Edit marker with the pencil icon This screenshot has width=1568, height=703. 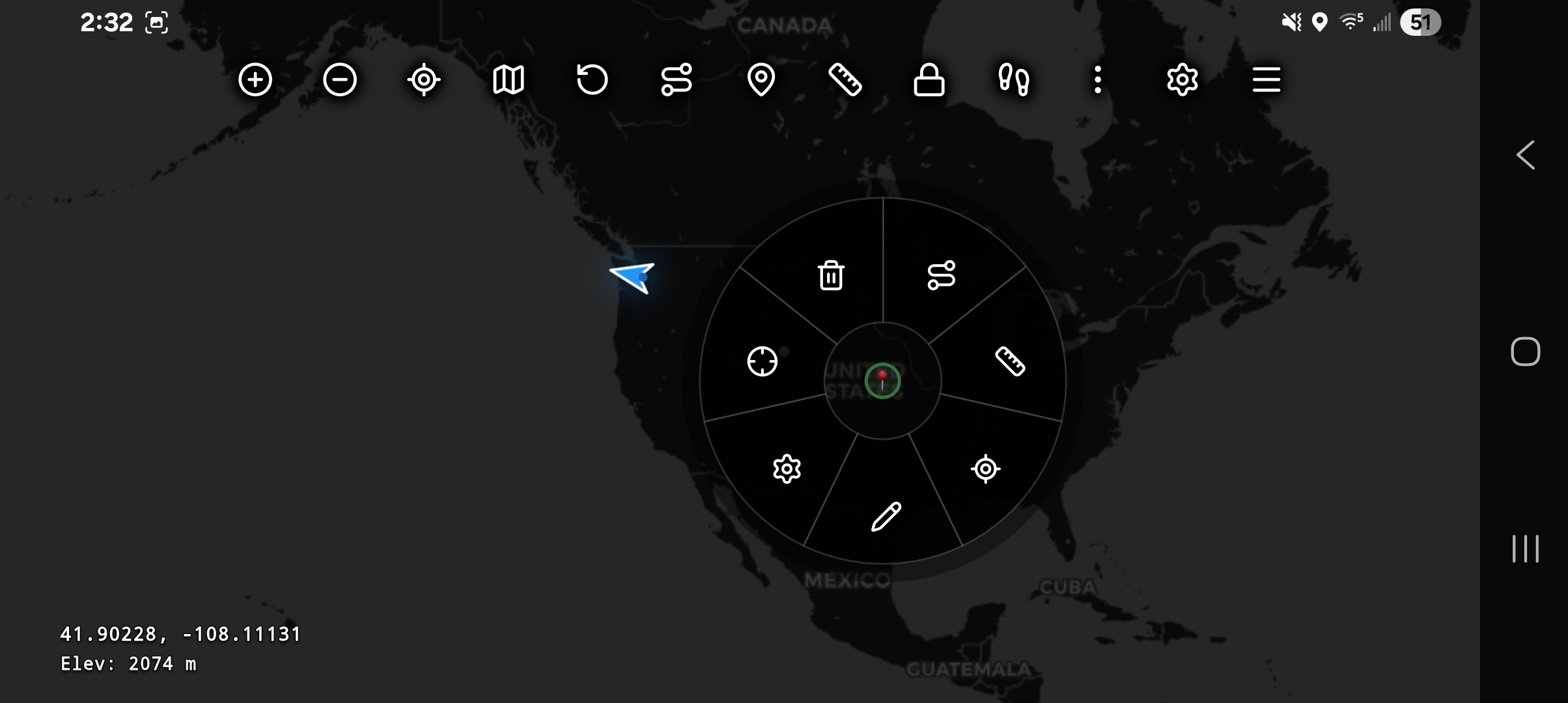[886, 517]
